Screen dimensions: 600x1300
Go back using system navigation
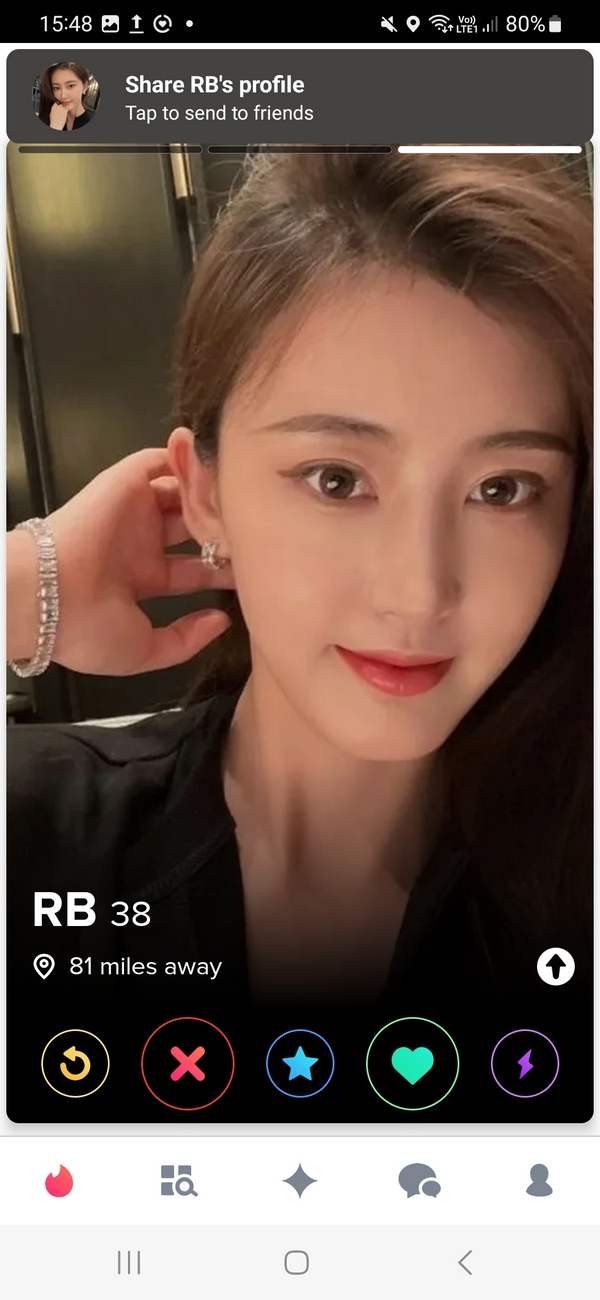pyautogui.click(x=465, y=1263)
